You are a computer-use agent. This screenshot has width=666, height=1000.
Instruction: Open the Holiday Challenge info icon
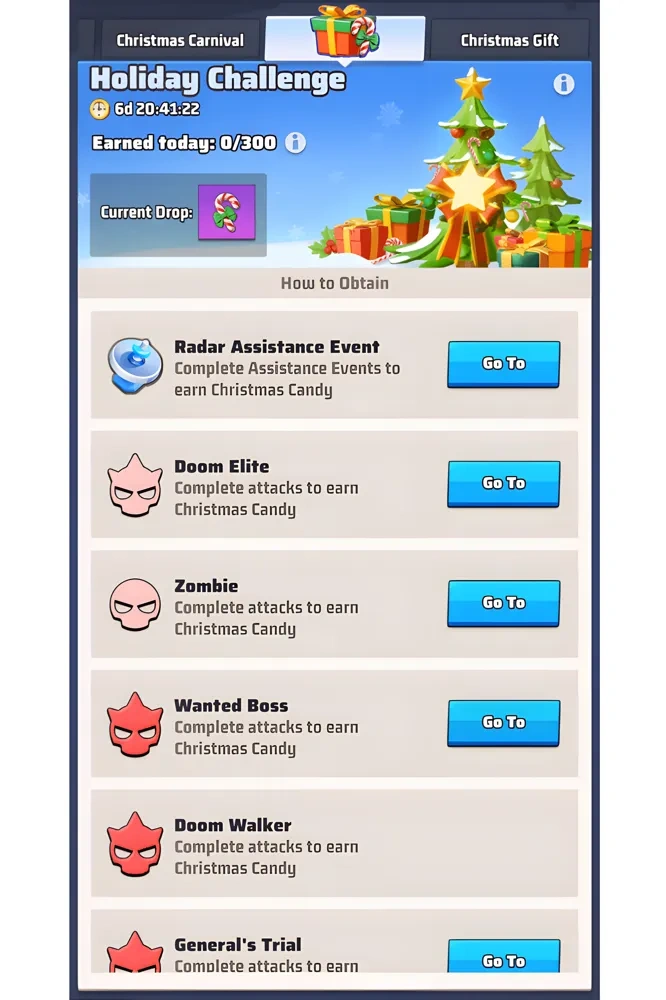pyautogui.click(x=564, y=84)
